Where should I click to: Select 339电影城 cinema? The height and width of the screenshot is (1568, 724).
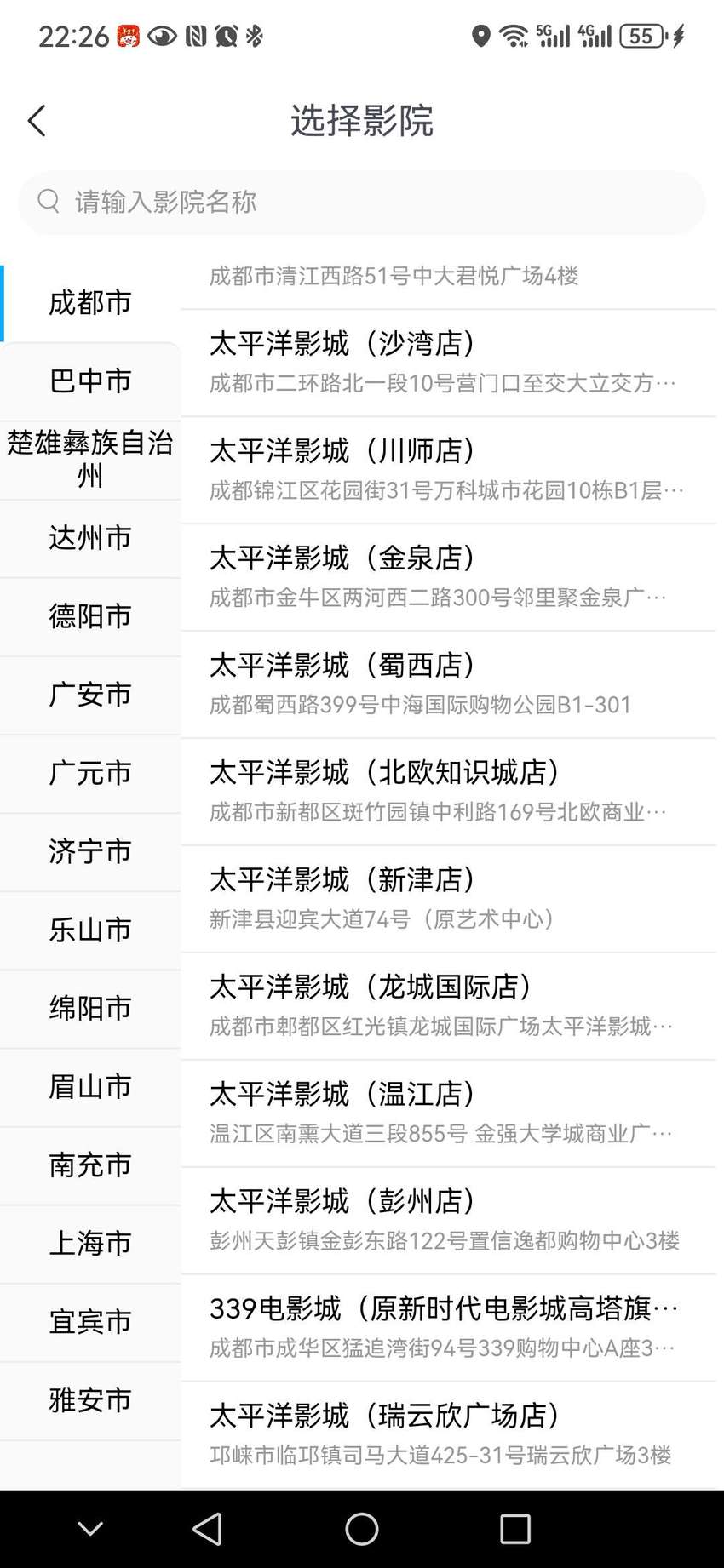448,1328
